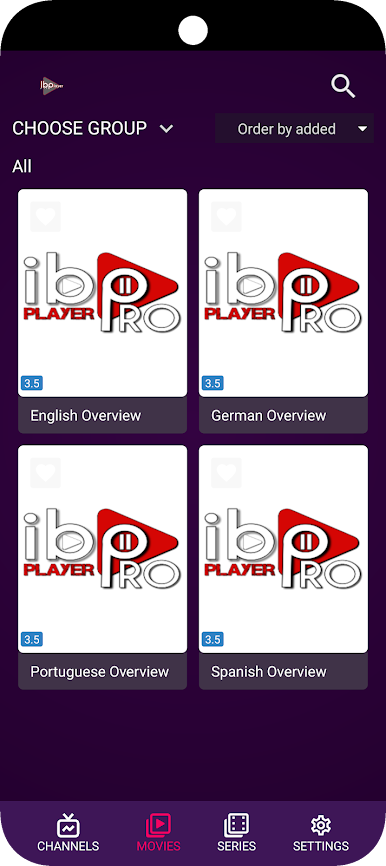Favorite English Overview with the heart icon
Screen dimensions: 386x866
[45, 216]
